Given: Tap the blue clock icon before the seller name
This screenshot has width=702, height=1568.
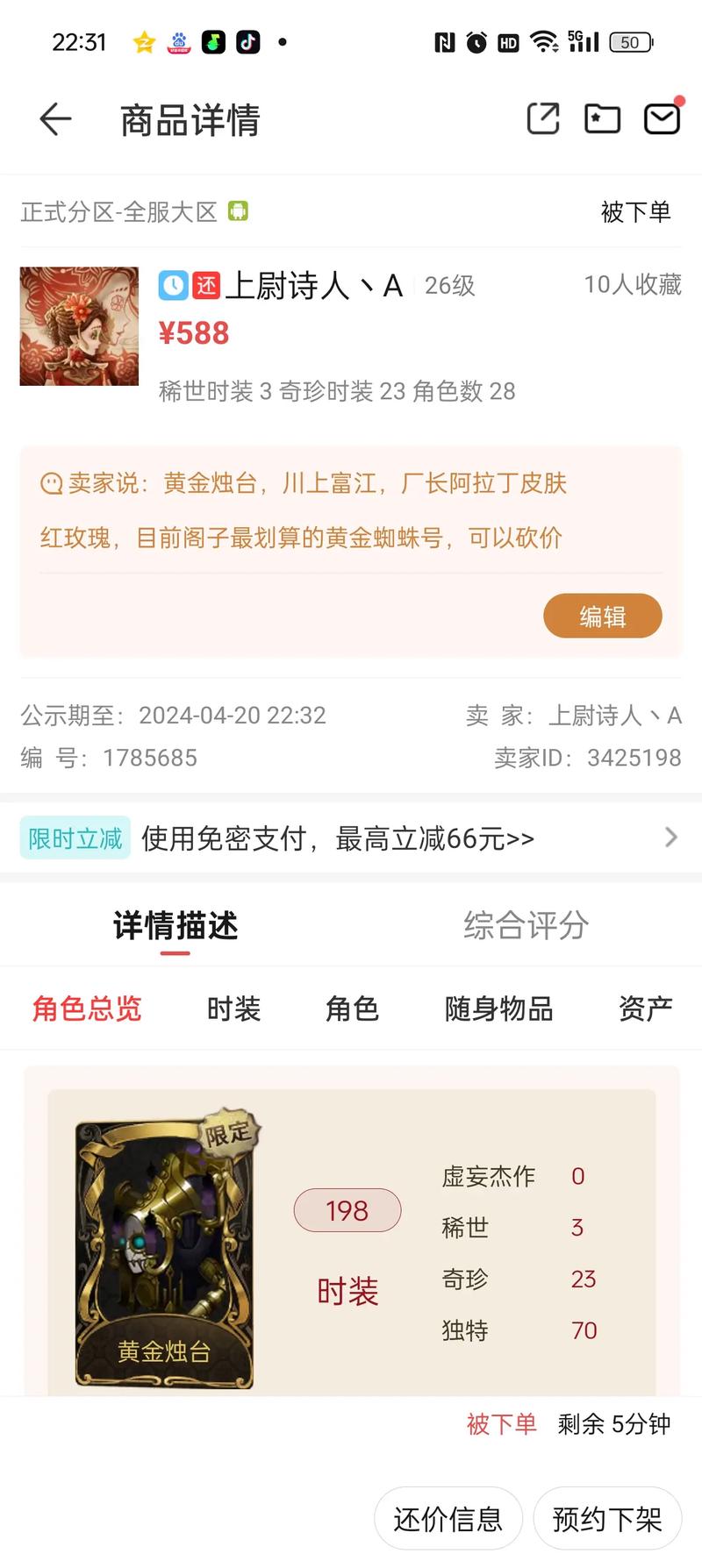Looking at the screenshot, I should coord(172,286).
